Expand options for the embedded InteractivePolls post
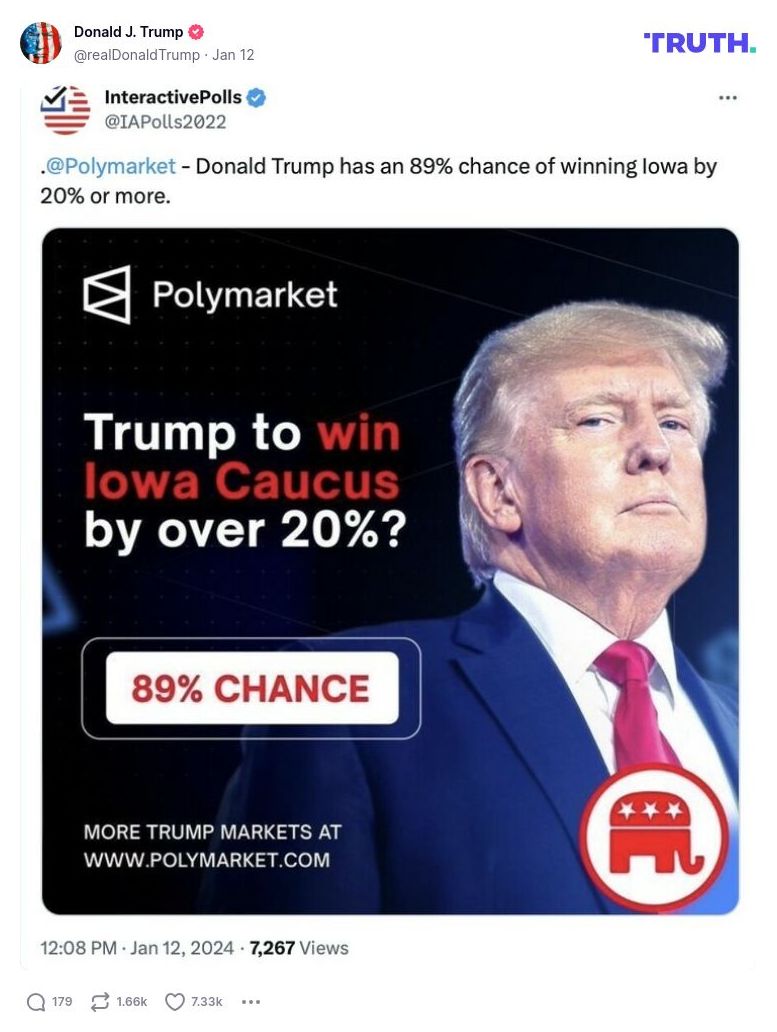 pos(729,97)
